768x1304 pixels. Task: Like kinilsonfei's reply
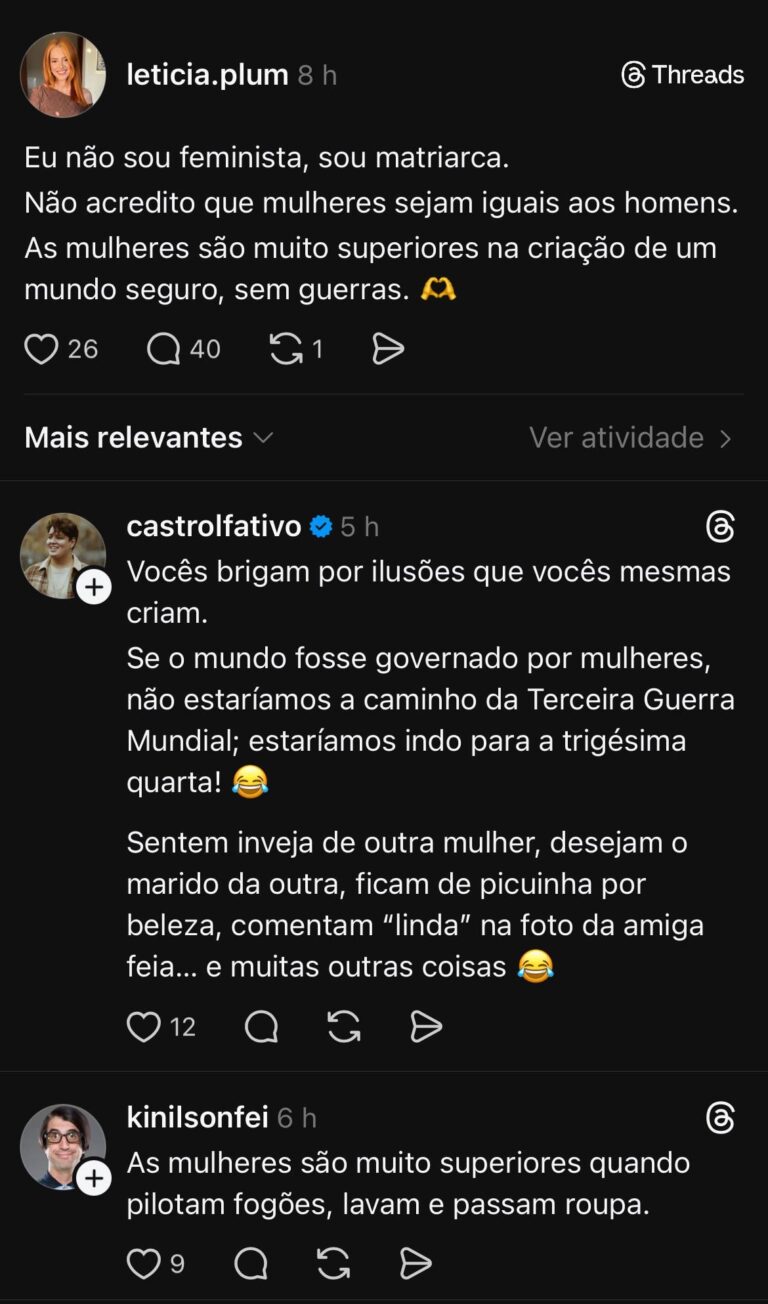pos(144,1264)
